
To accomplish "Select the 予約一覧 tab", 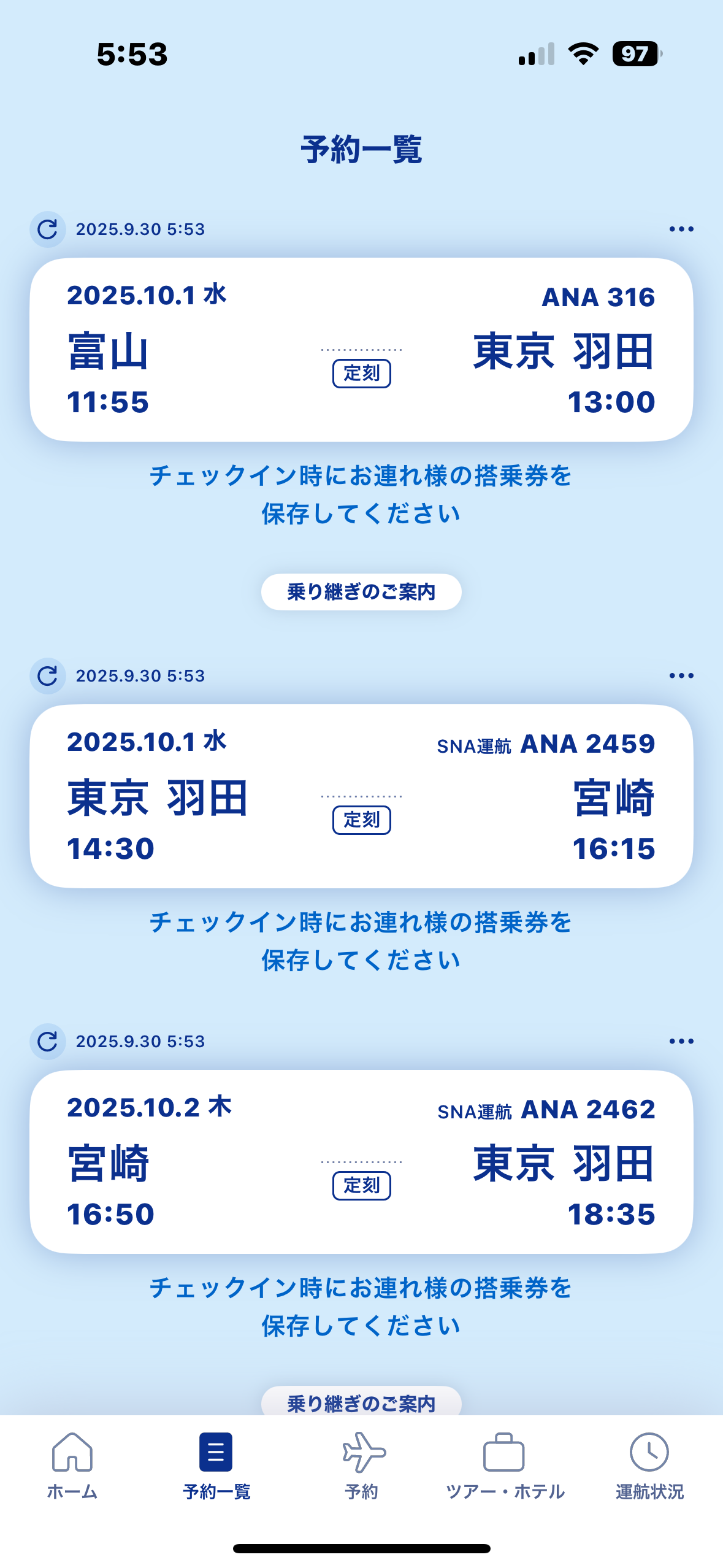I will [216, 1465].
